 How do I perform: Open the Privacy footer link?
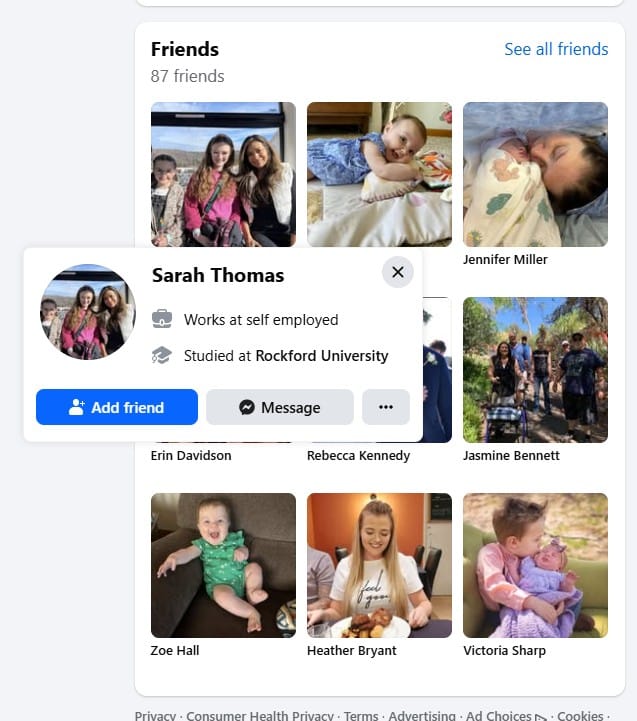click(155, 716)
